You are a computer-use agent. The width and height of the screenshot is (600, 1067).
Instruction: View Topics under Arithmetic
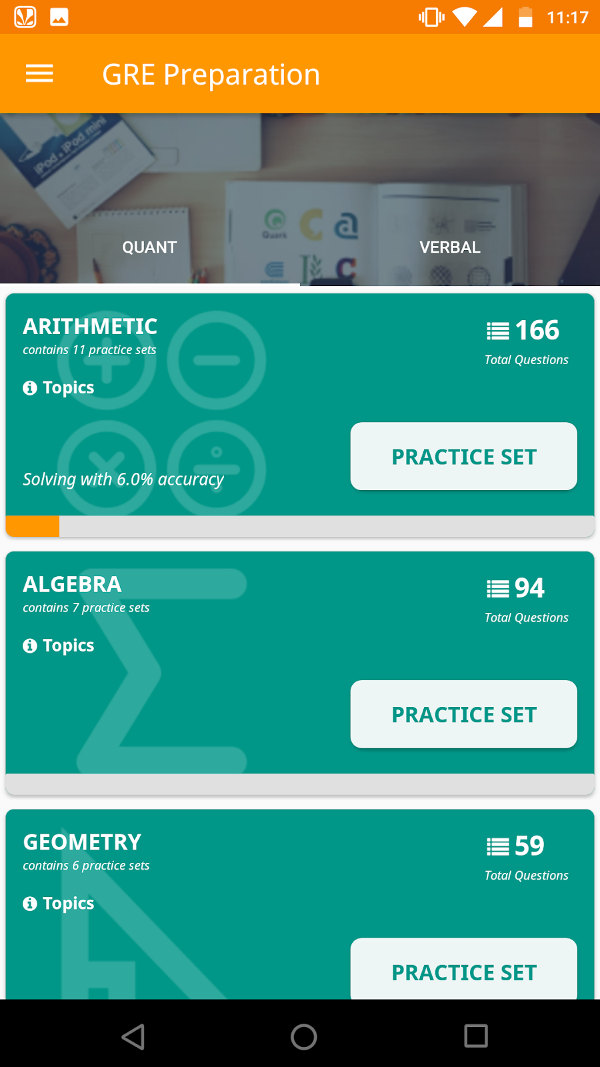point(59,388)
